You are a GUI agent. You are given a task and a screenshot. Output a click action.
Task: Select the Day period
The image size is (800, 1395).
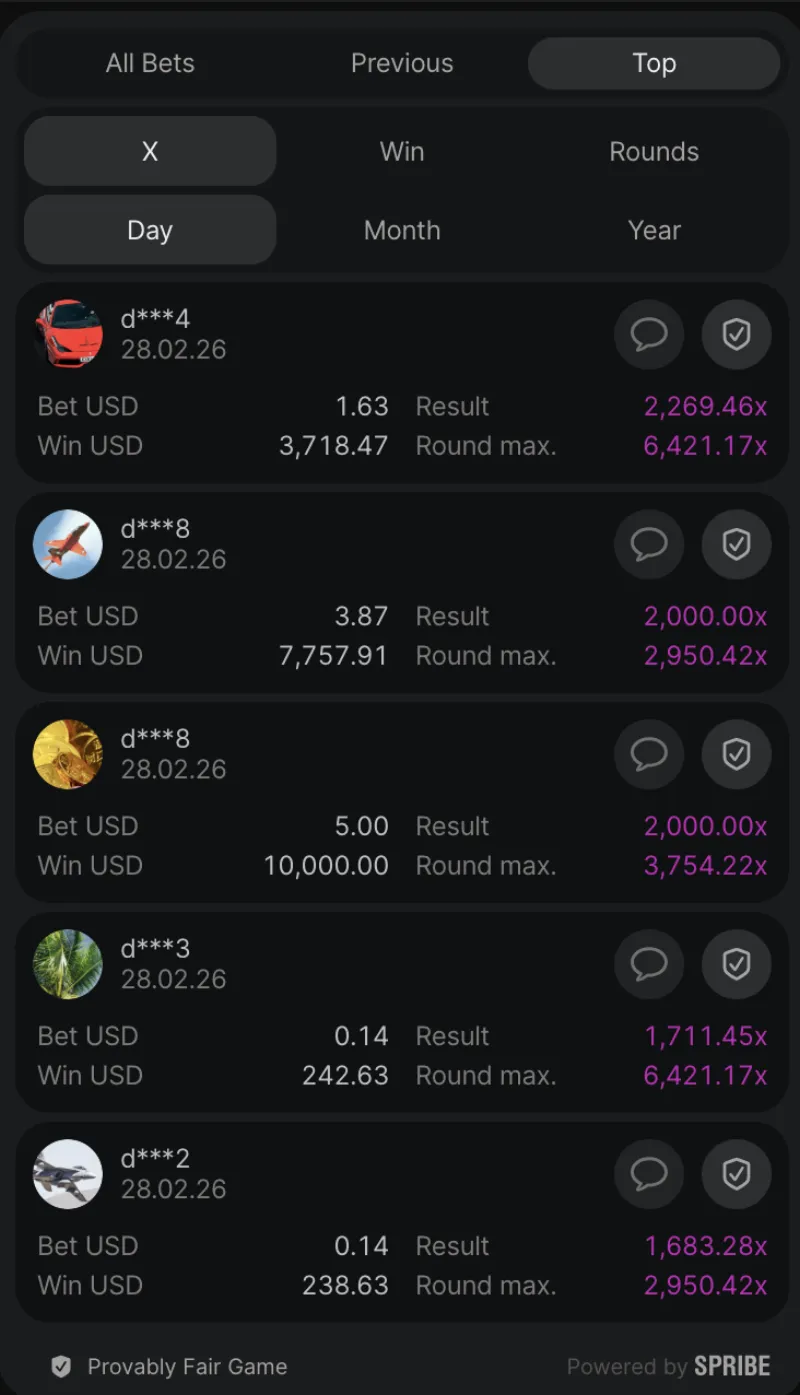coord(150,231)
